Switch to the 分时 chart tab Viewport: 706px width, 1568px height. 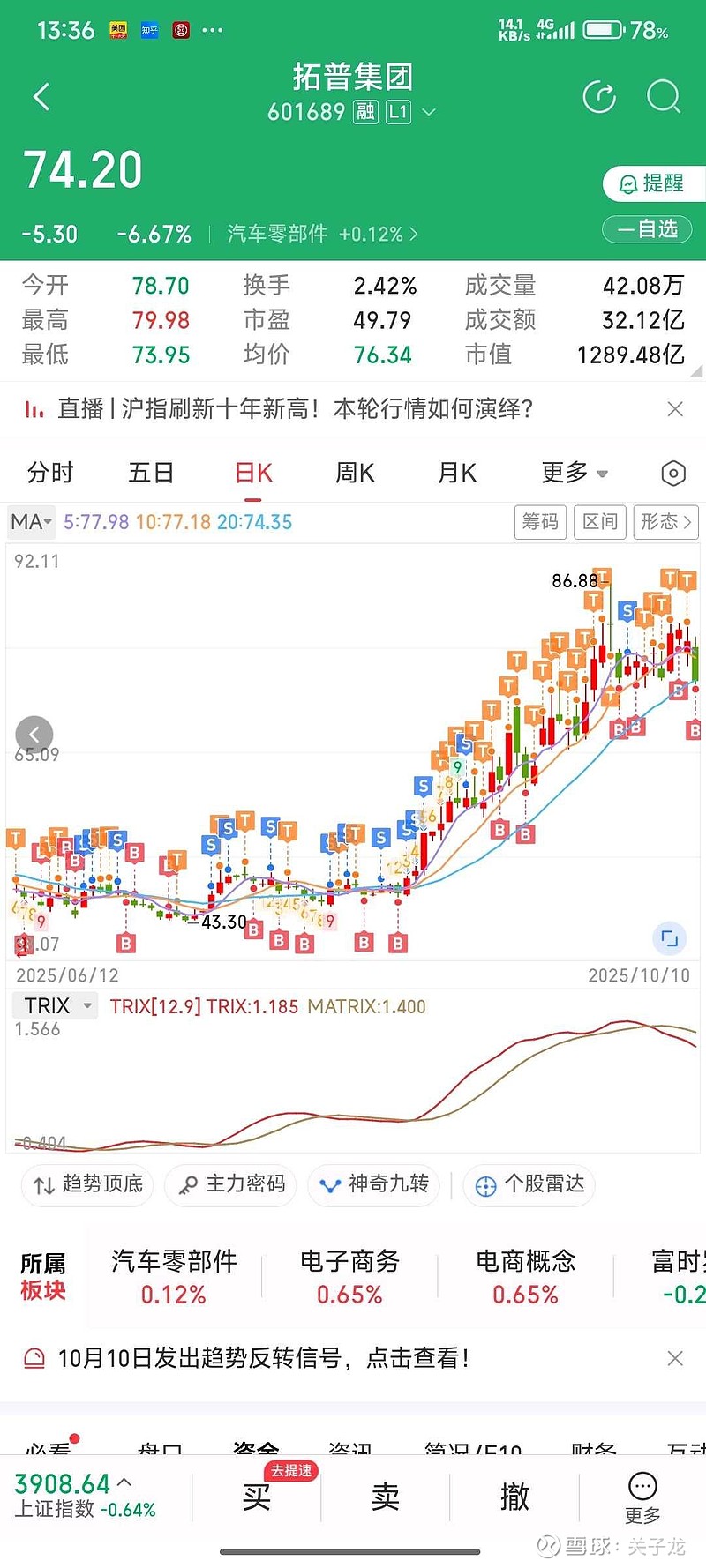point(50,473)
